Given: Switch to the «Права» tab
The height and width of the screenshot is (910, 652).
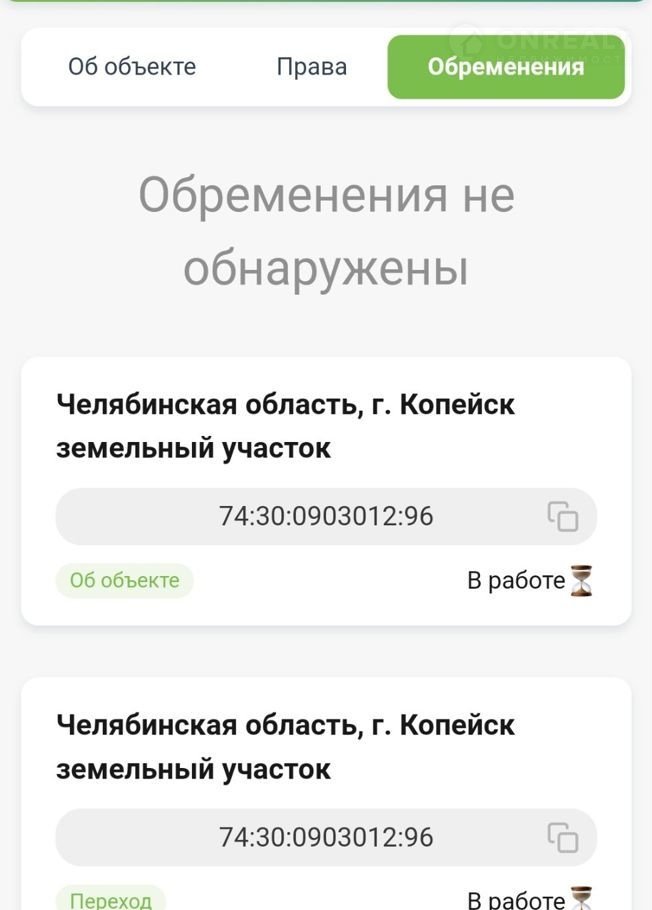Looking at the screenshot, I should (x=311, y=67).
